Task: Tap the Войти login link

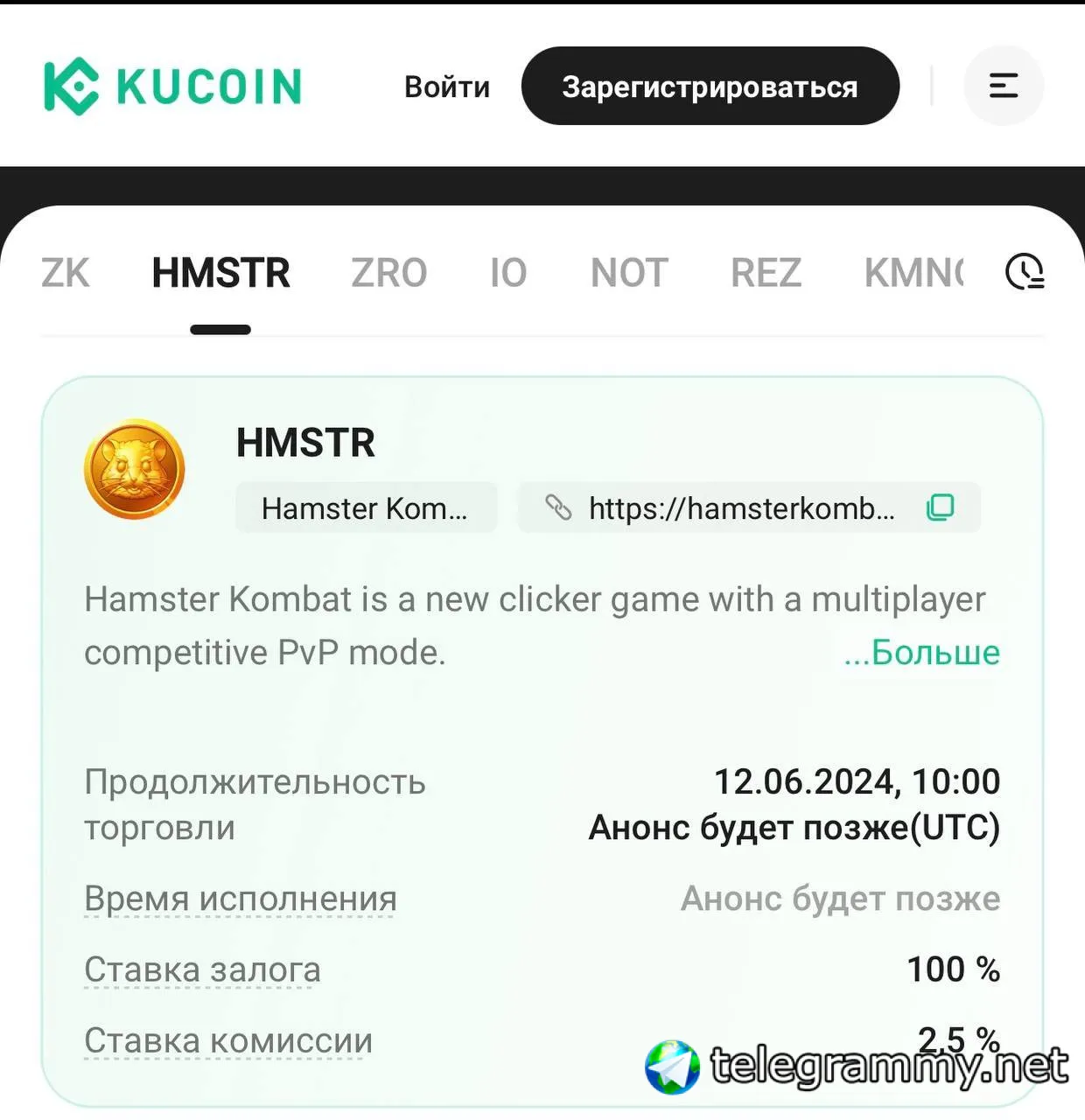Action: [x=447, y=87]
